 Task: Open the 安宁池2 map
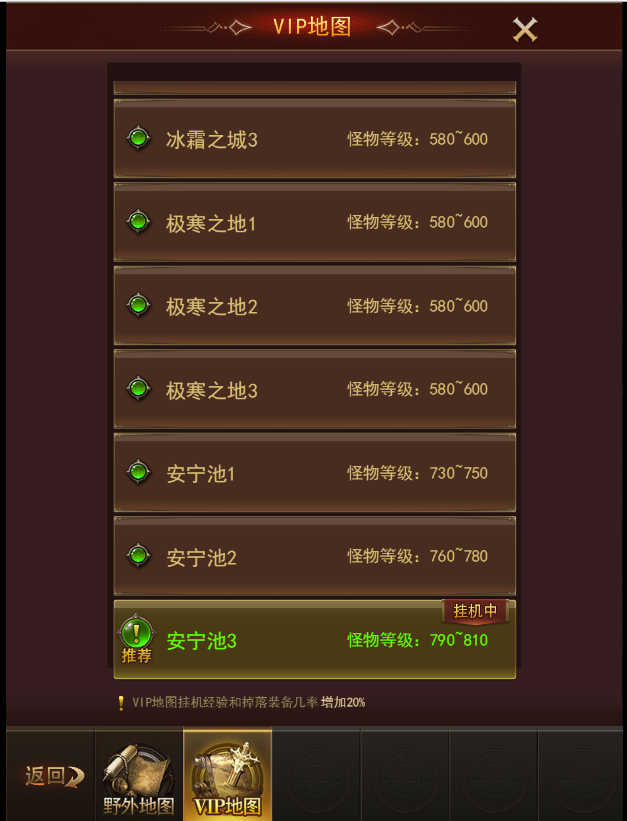(x=314, y=556)
